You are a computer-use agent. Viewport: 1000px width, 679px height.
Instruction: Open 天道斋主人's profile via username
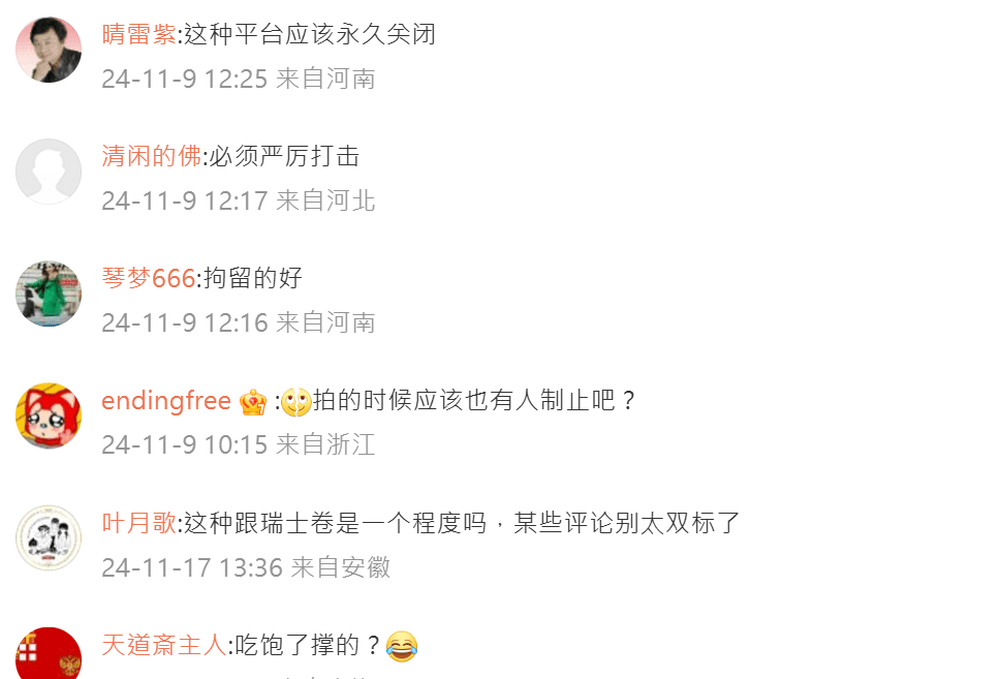[x=164, y=645]
